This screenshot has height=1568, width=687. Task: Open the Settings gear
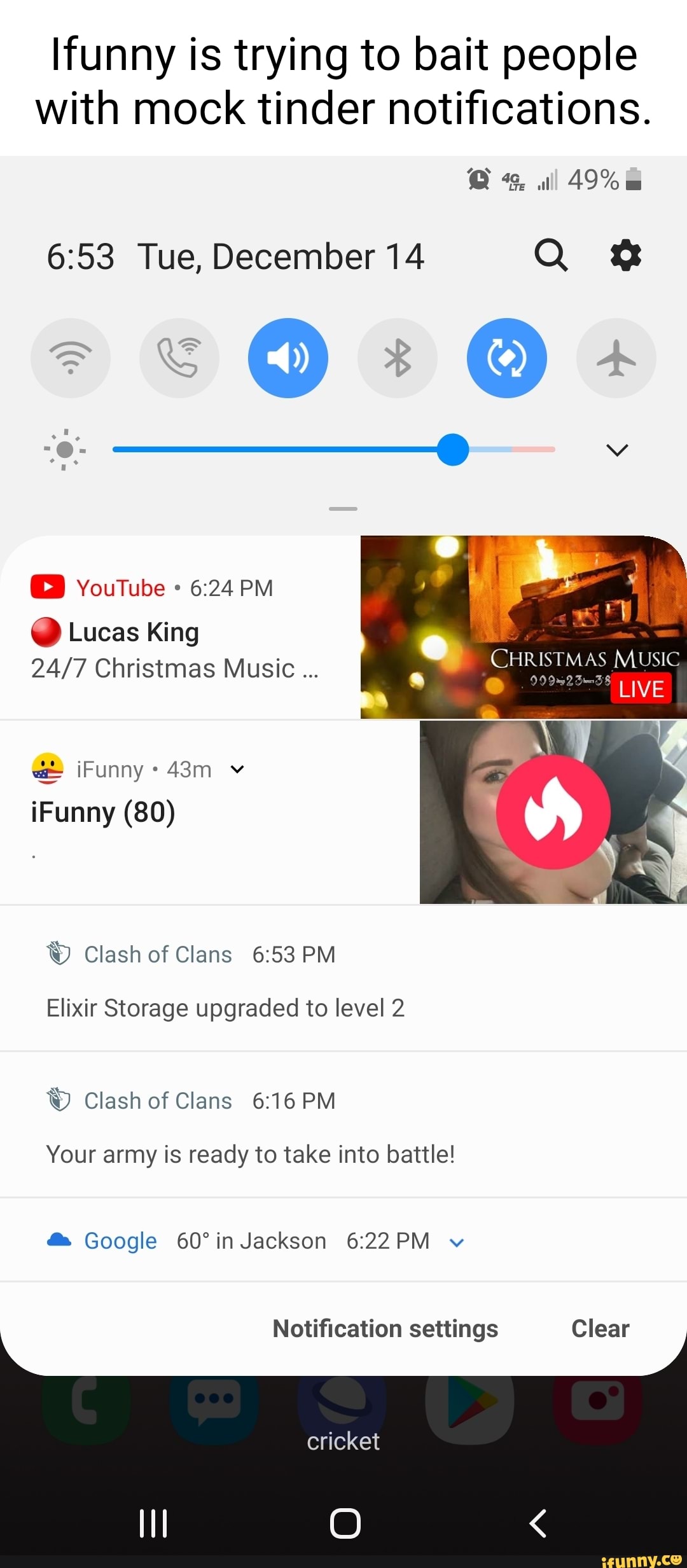pyautogui.click(x=625, y=256)
